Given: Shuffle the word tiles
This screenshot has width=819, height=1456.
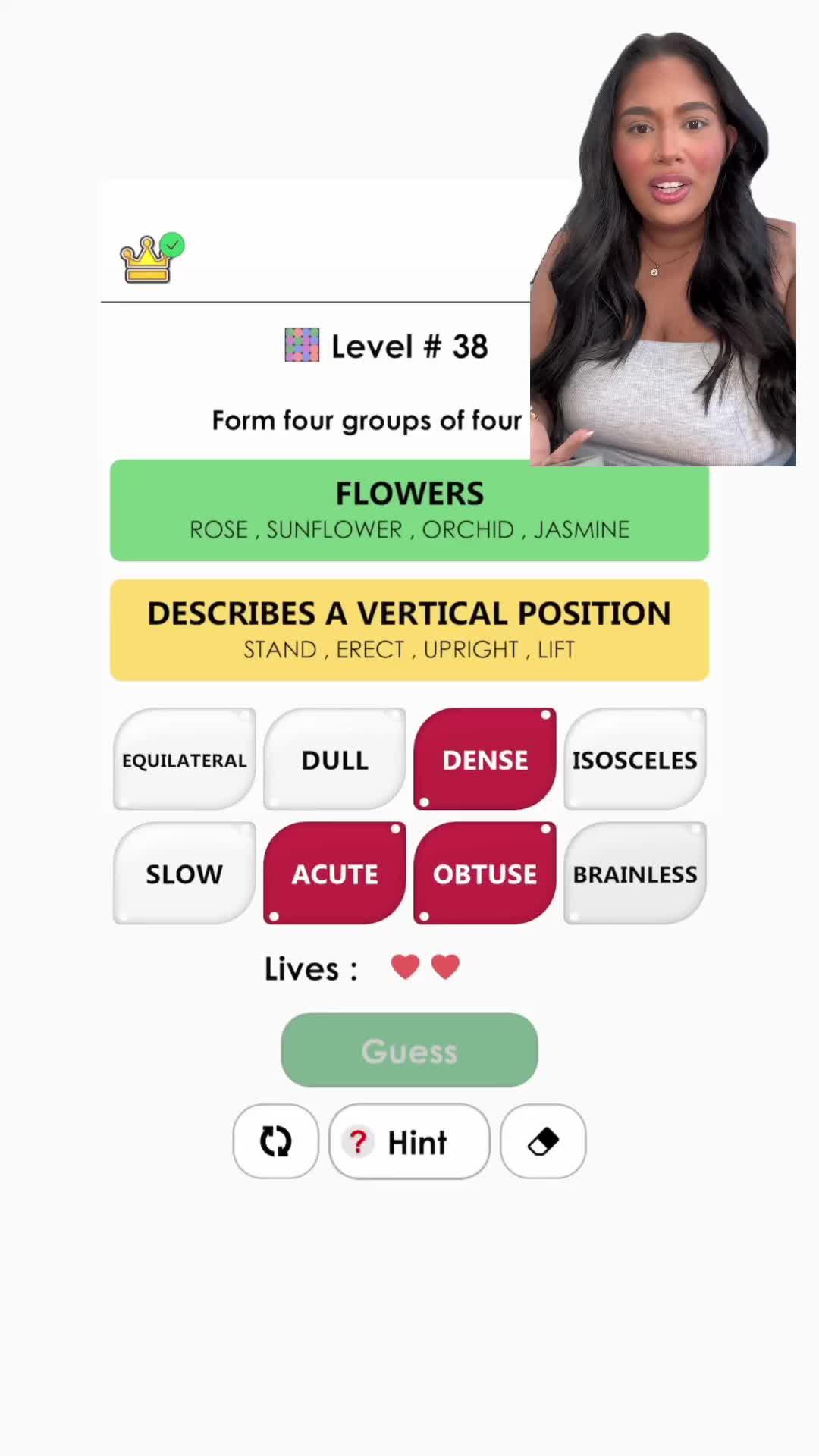Looking at the screenshot, I should [x=275, y=1141].
